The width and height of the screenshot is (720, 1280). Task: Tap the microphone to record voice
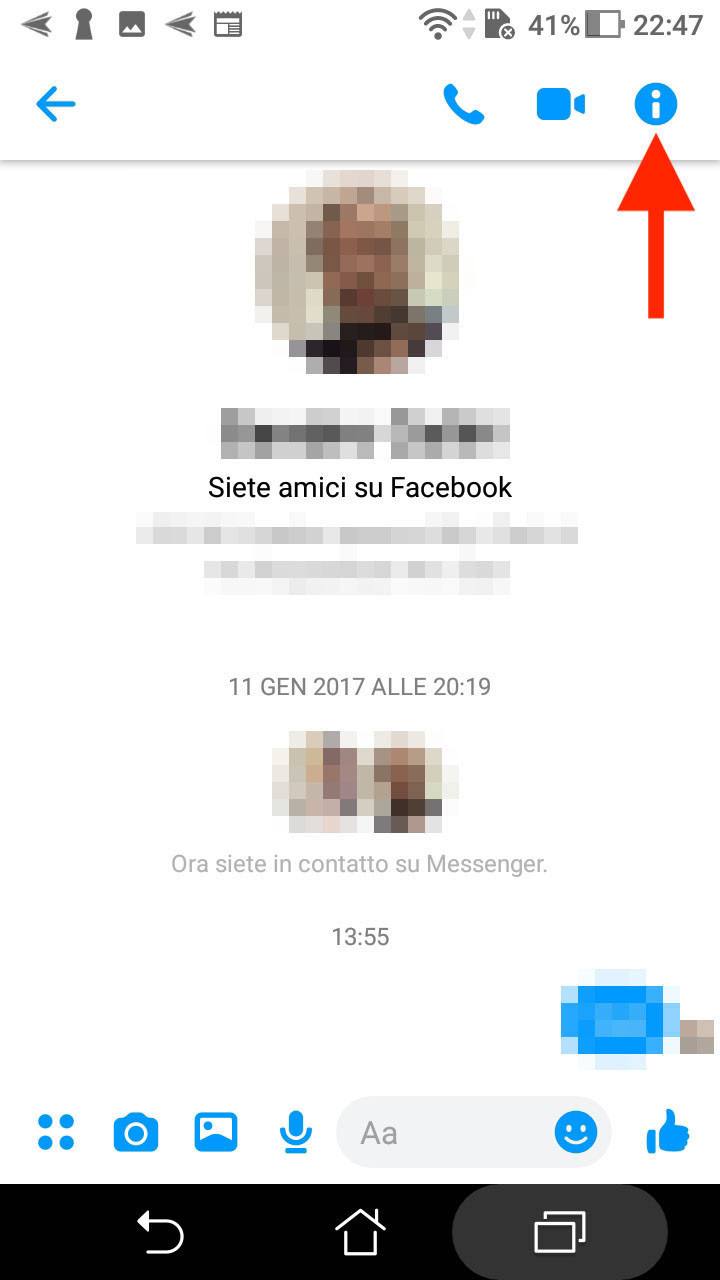[x=294, y=1132]
